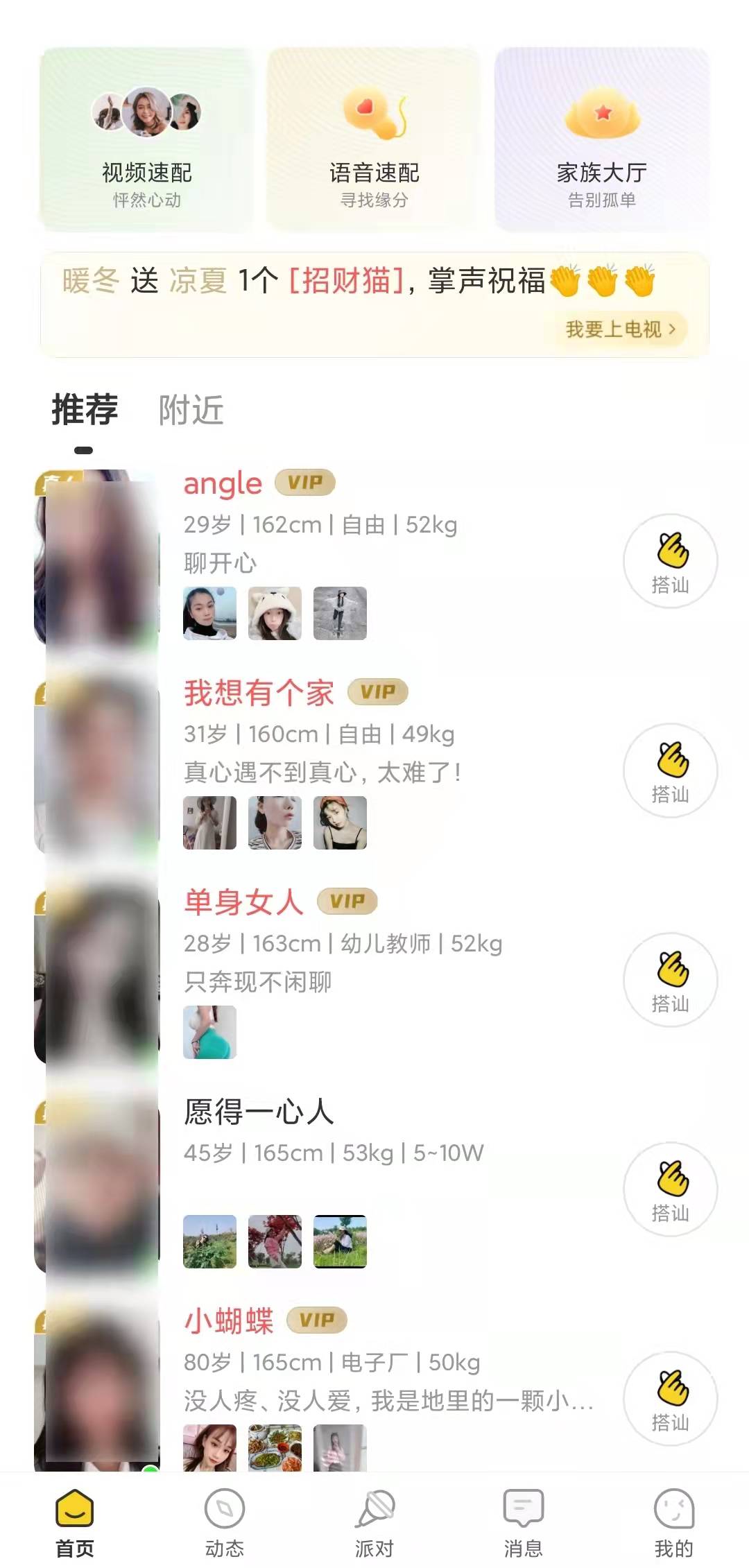Tap 搭讪 for 愿得一心人
The width and height of the screenshot is (749, 1568).
click(670, 1189)
